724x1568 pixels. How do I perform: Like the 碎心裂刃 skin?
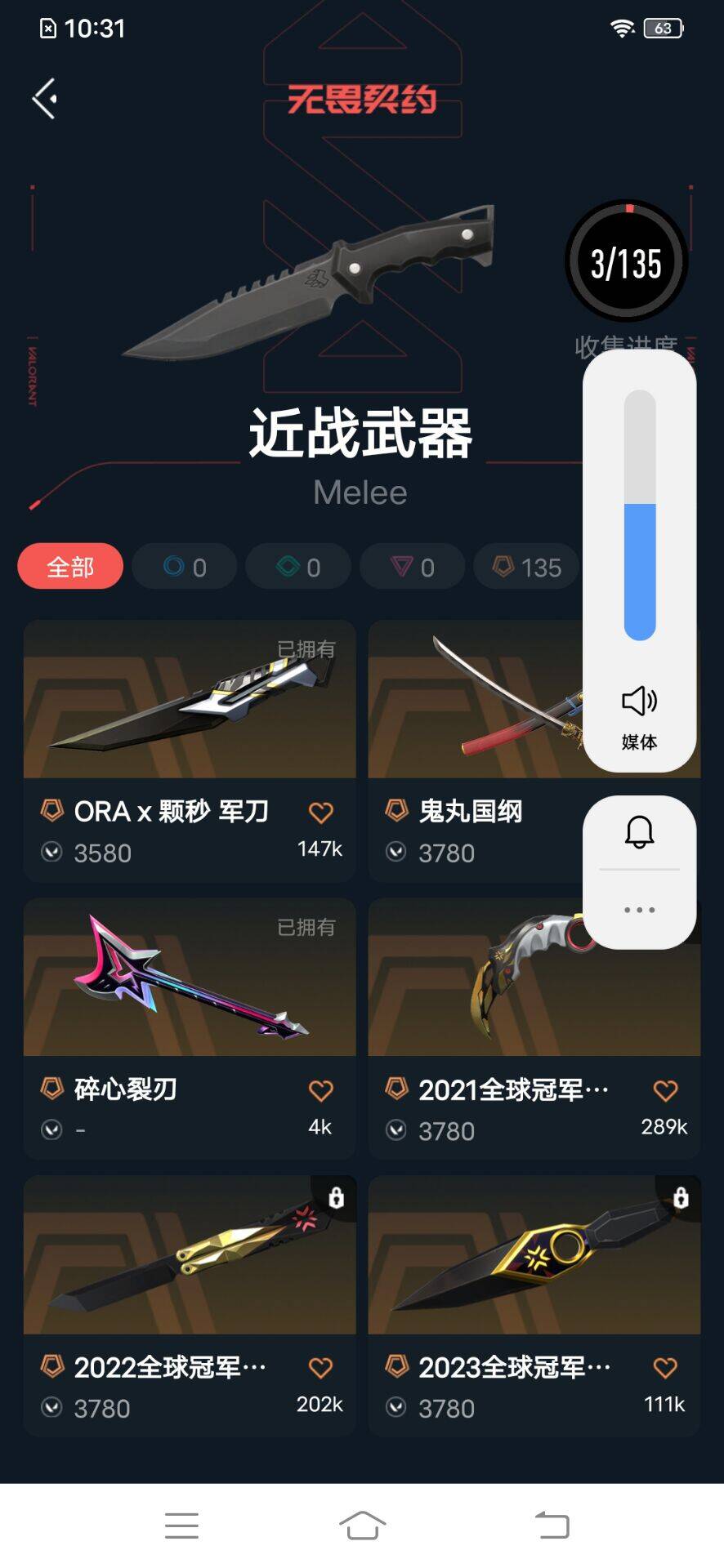(x=320, y=1090)
